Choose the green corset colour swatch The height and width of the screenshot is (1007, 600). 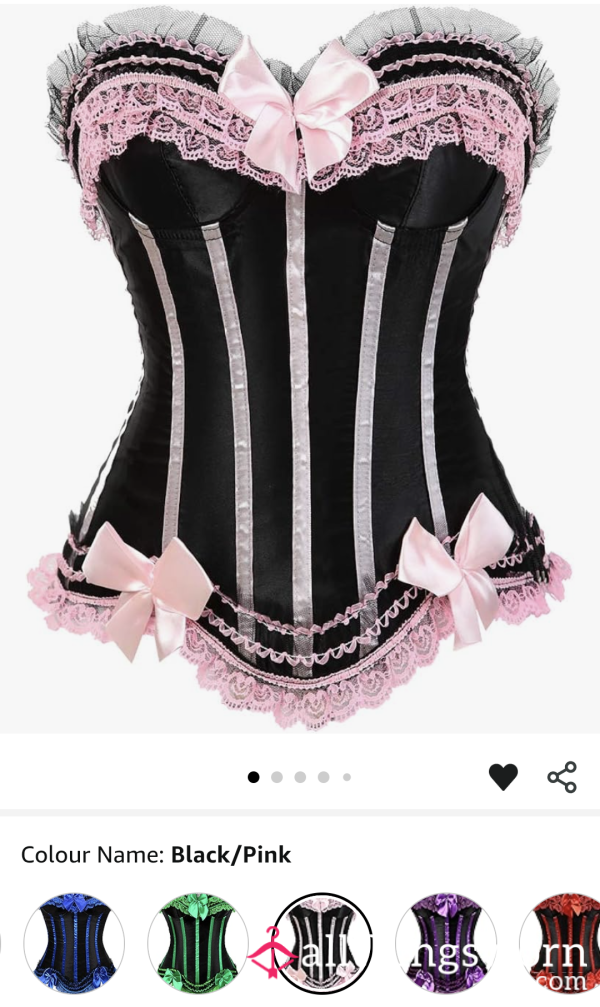pos(198,942)
